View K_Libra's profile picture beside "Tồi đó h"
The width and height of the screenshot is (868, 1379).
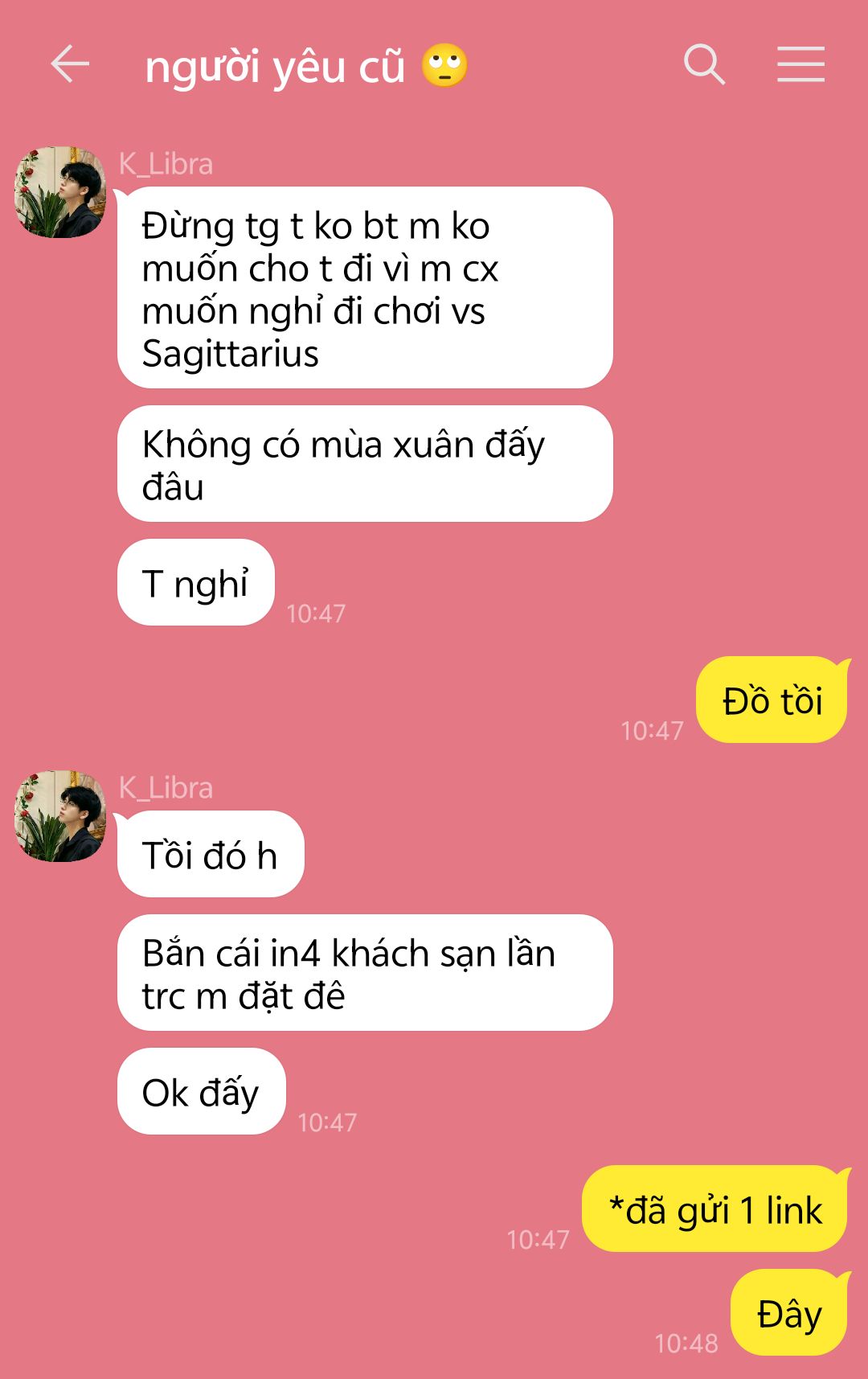60,816
